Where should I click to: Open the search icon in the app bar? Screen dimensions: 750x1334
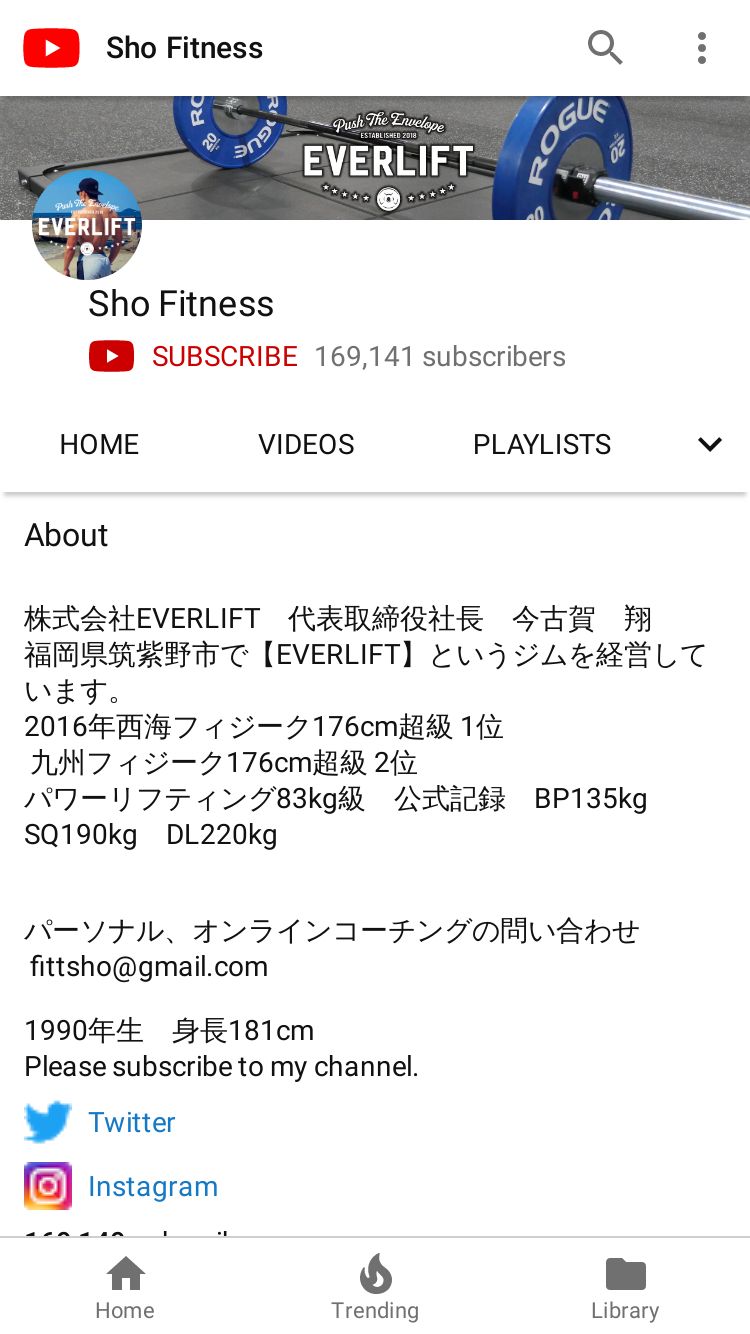pyautogui.click(x=604, y=47)
